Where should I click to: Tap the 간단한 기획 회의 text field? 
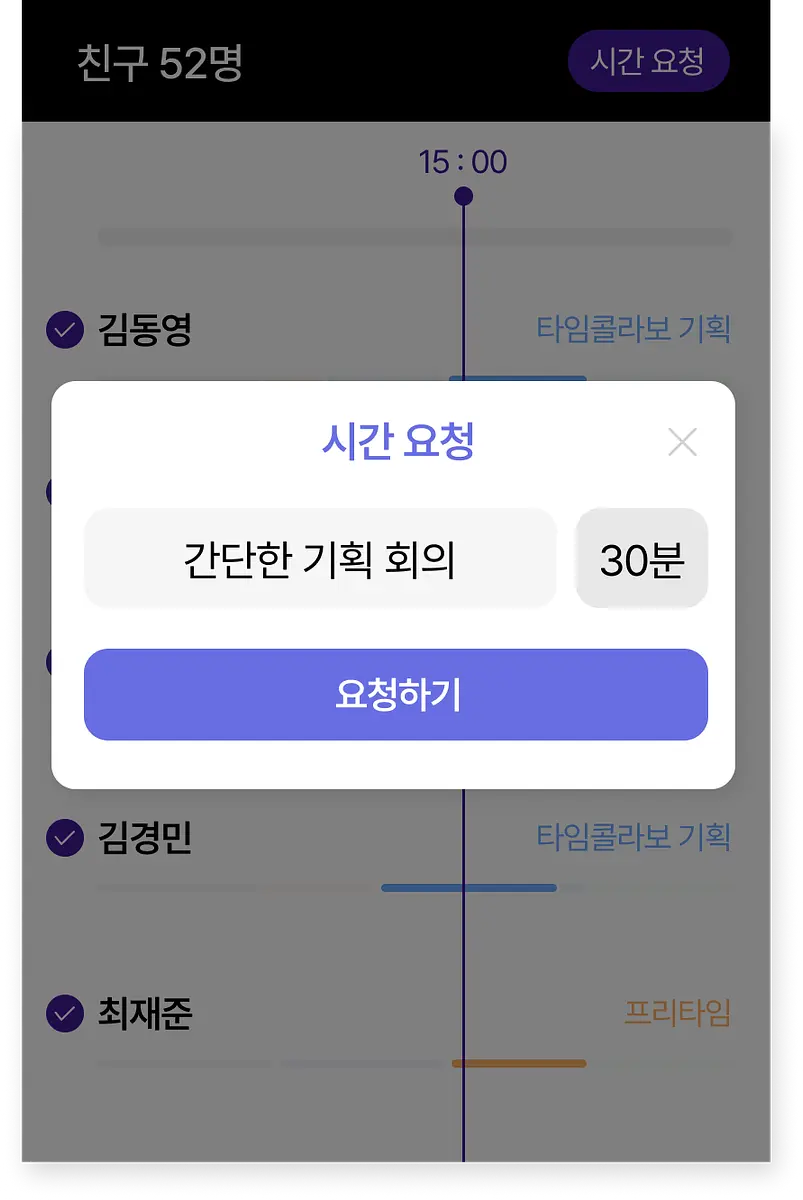(320, 558)
